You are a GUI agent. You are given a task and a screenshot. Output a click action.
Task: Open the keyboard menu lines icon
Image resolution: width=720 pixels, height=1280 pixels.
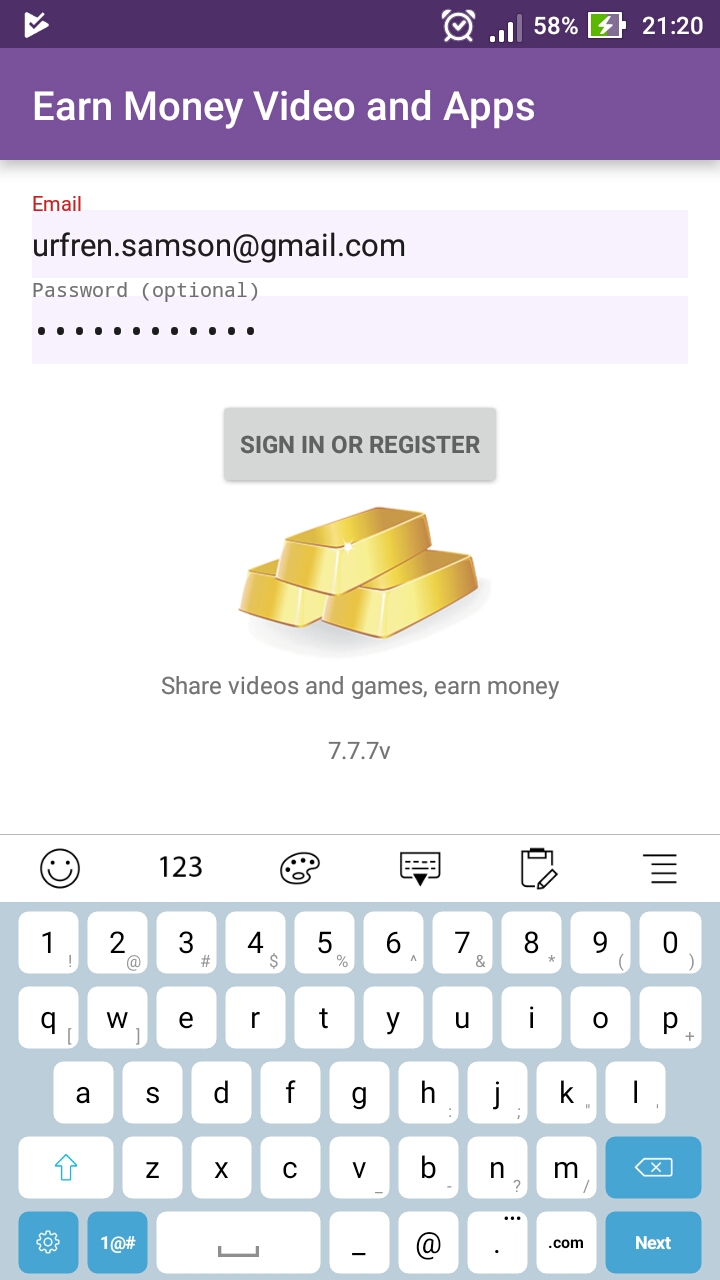(x=660, y=868)
